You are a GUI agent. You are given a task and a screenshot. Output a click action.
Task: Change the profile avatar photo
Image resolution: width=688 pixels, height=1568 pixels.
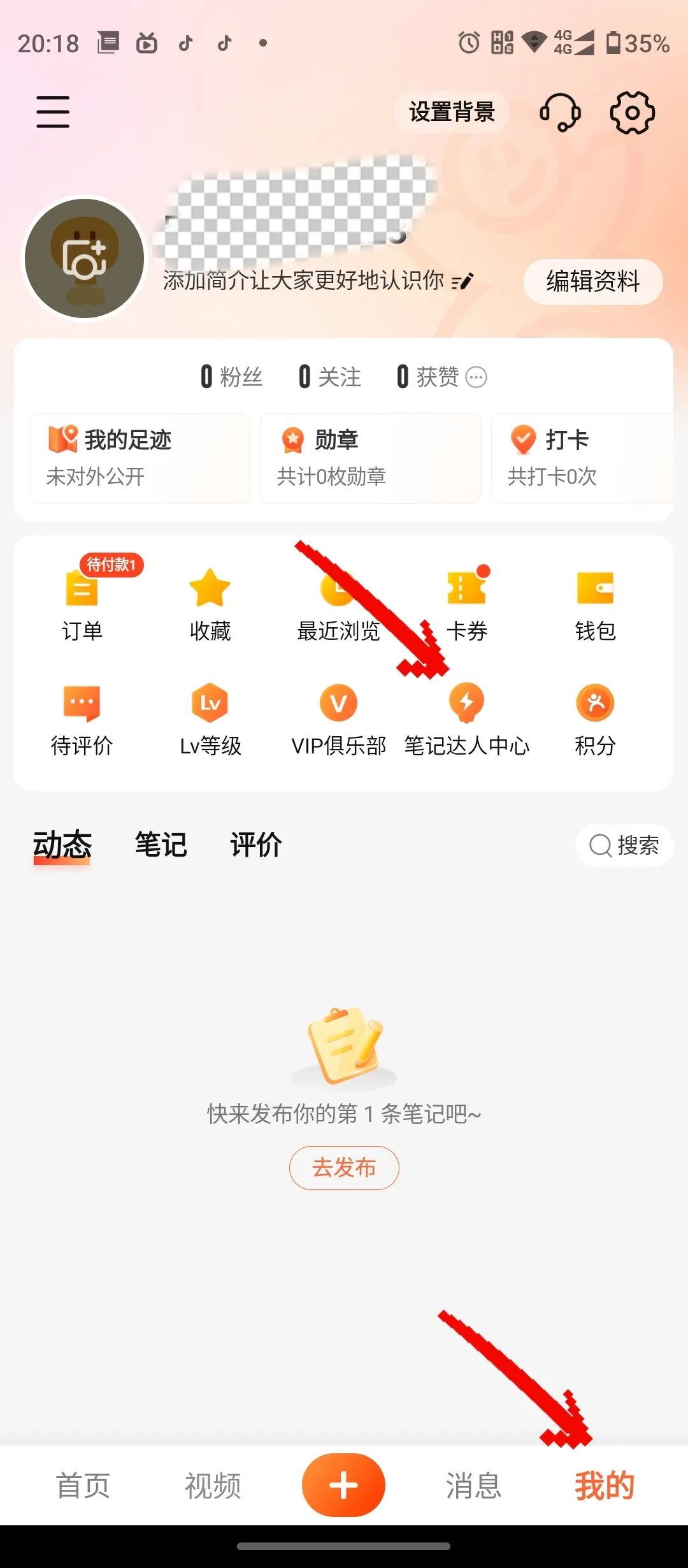click(x=84, y=259)
